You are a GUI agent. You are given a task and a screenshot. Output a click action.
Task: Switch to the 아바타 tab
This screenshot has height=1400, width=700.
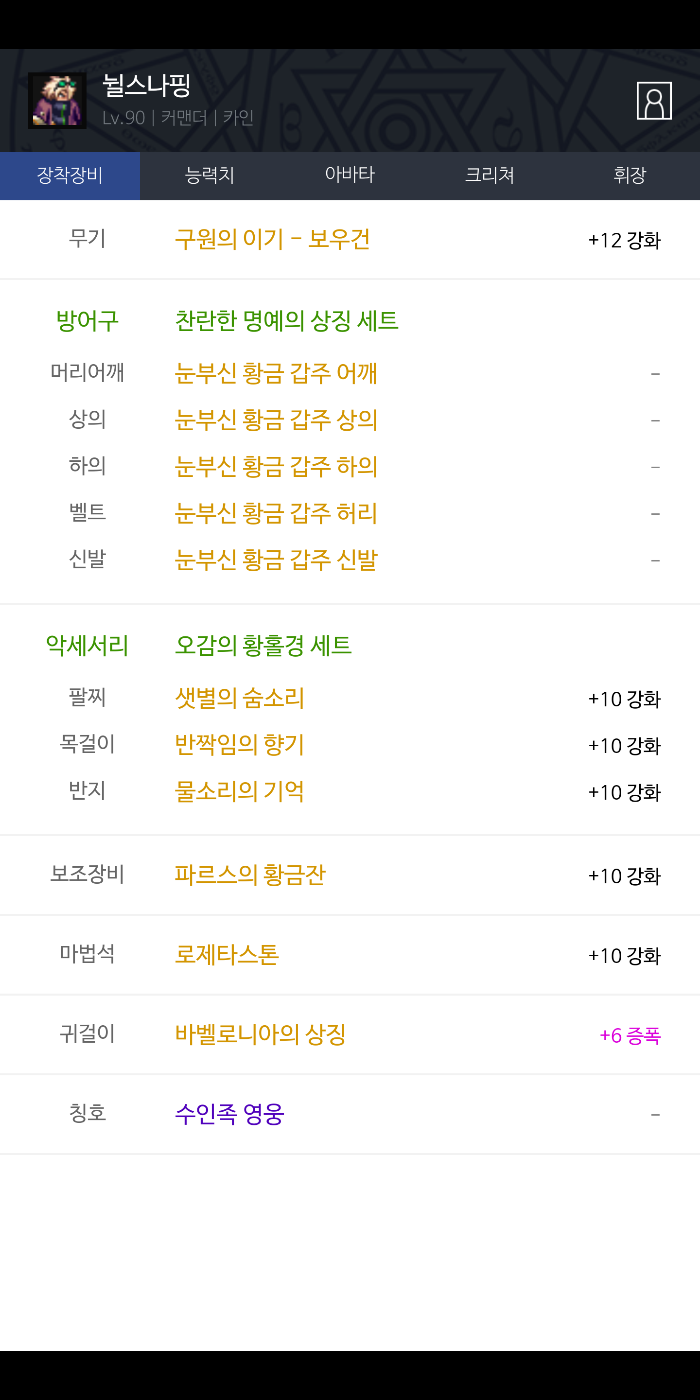350,176
